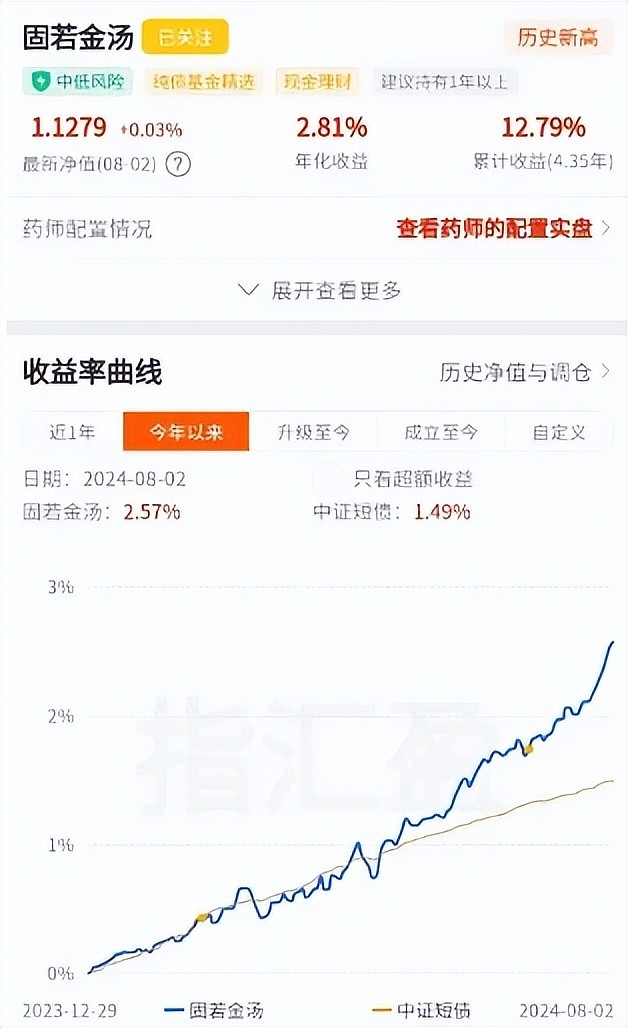The image size is (628, 1028).
Task: Tap the 已关注 follow button
Action: 185,37
